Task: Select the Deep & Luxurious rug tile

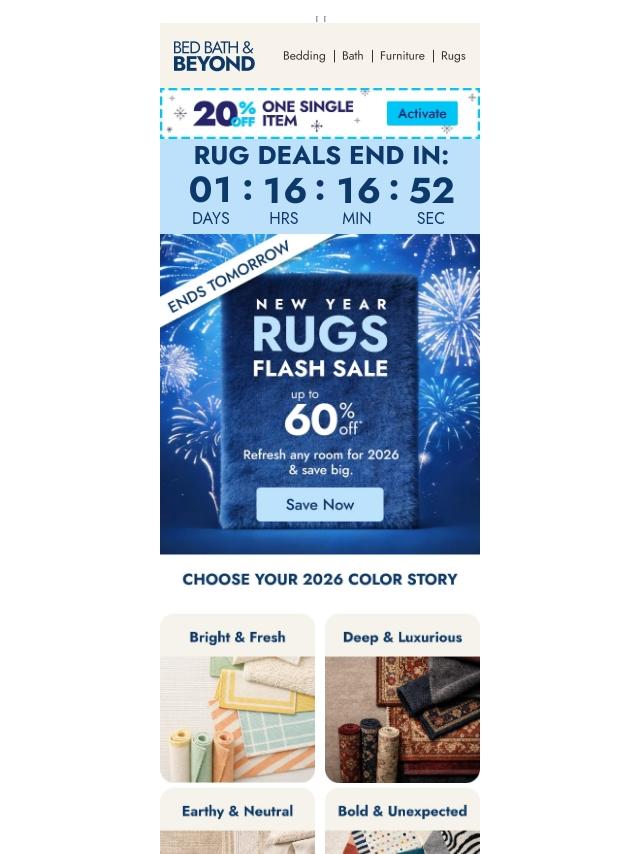Action: click(x=402, y=698)
